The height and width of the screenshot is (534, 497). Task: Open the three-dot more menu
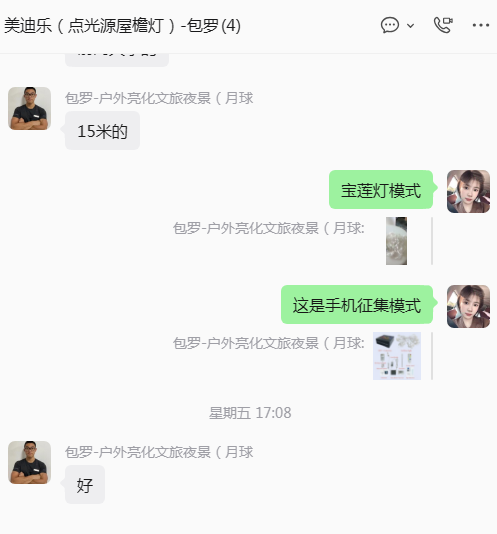click(481, 25)
